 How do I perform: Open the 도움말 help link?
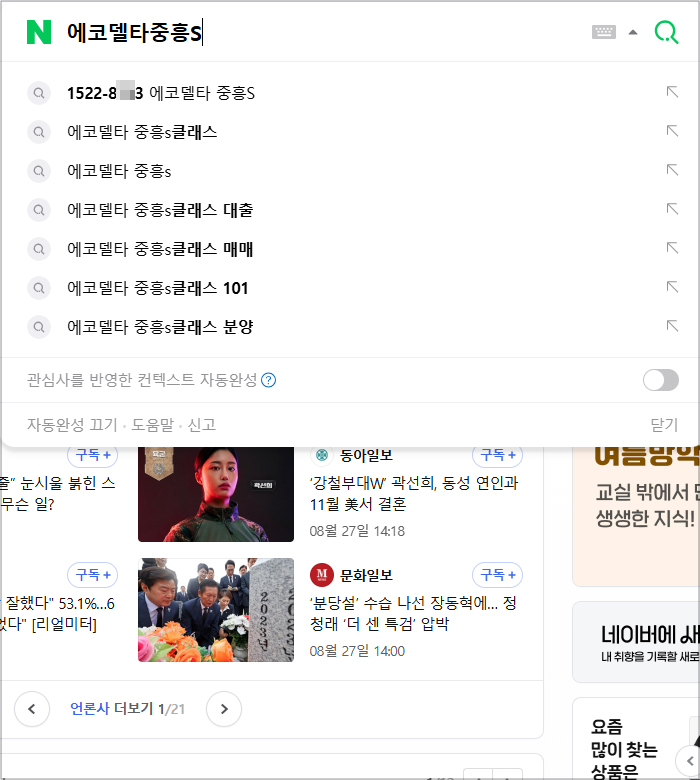(152, 425)
